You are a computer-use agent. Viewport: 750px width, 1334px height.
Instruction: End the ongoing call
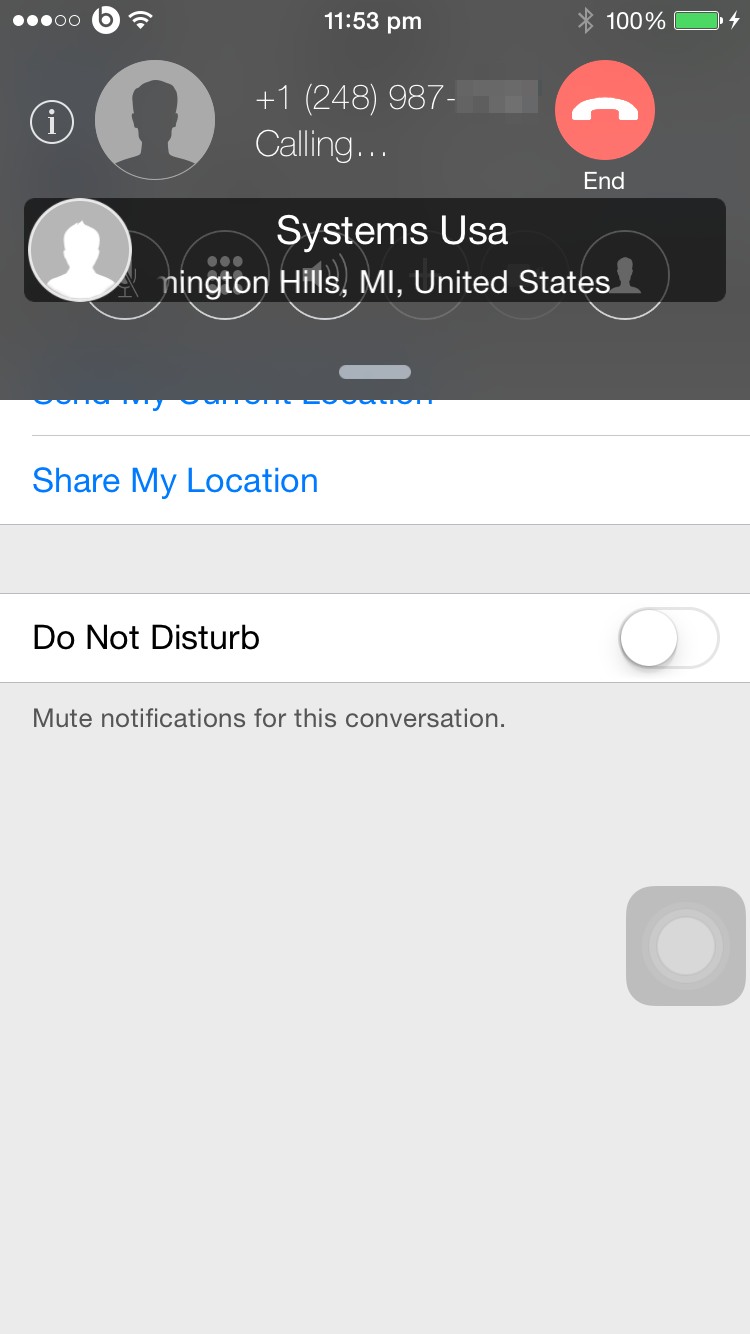click(x=604, y=110)
